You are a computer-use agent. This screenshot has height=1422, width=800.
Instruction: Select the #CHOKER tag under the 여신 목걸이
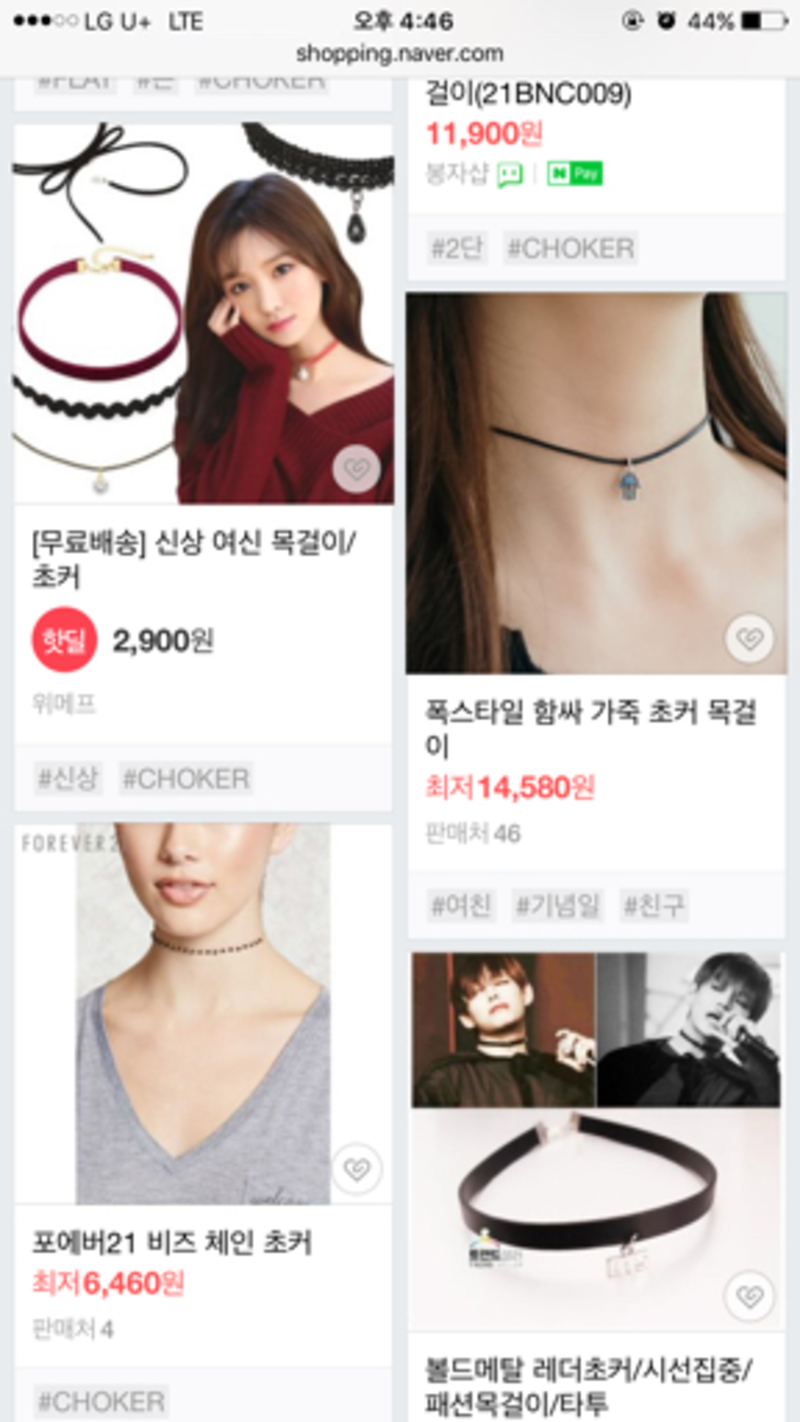point(187,778)
